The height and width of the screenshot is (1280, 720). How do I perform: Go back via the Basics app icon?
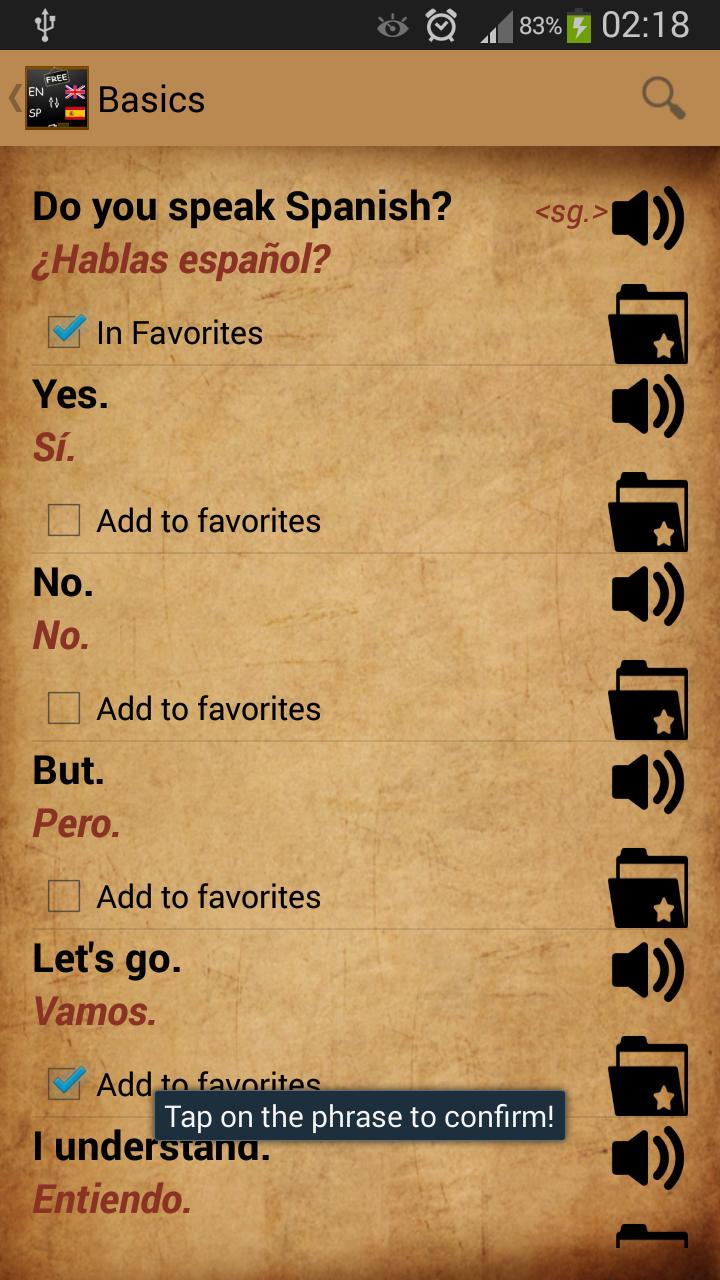pyautogui.click(x=56, y=98)
